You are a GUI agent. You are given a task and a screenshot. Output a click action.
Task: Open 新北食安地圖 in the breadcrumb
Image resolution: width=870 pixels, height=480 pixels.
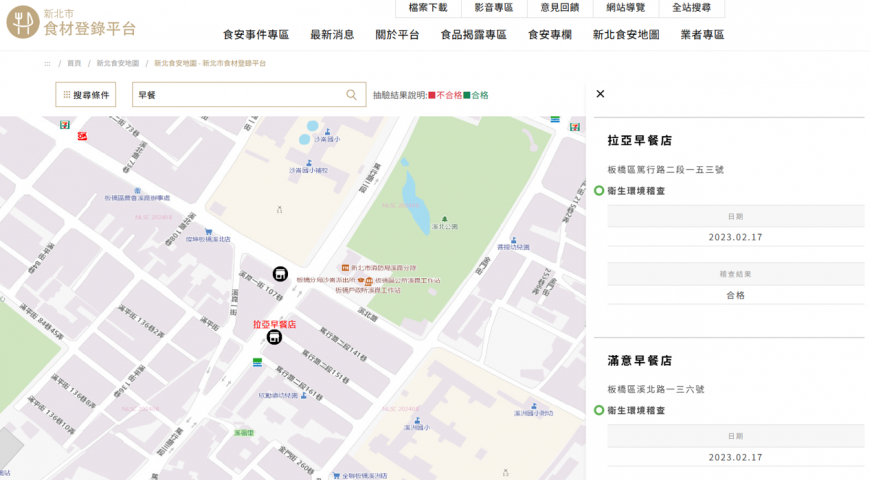click(x=117, y=63)
